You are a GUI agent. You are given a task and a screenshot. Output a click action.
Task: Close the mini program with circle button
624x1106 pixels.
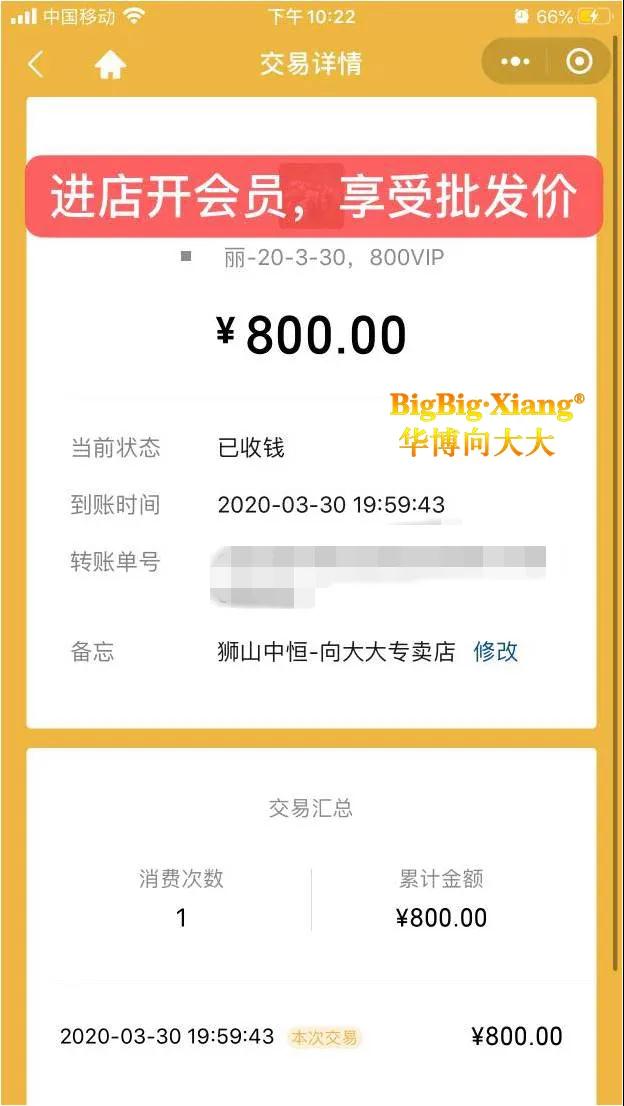pyautogui.click(x=579, y=62)
